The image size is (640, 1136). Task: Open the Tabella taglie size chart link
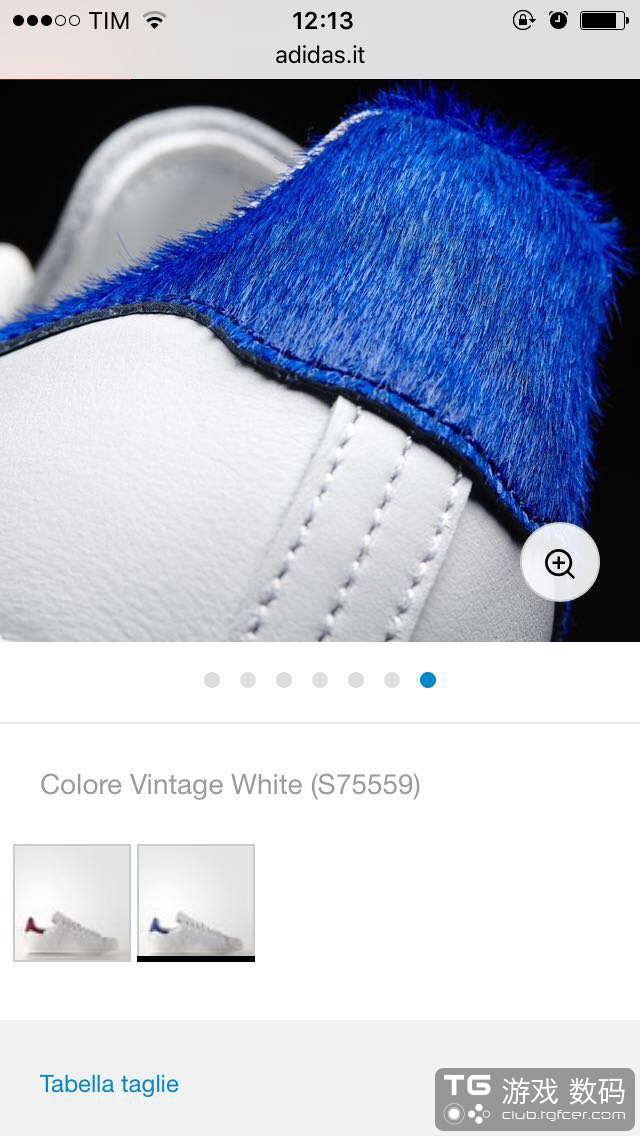click(x=109, y=1084)
